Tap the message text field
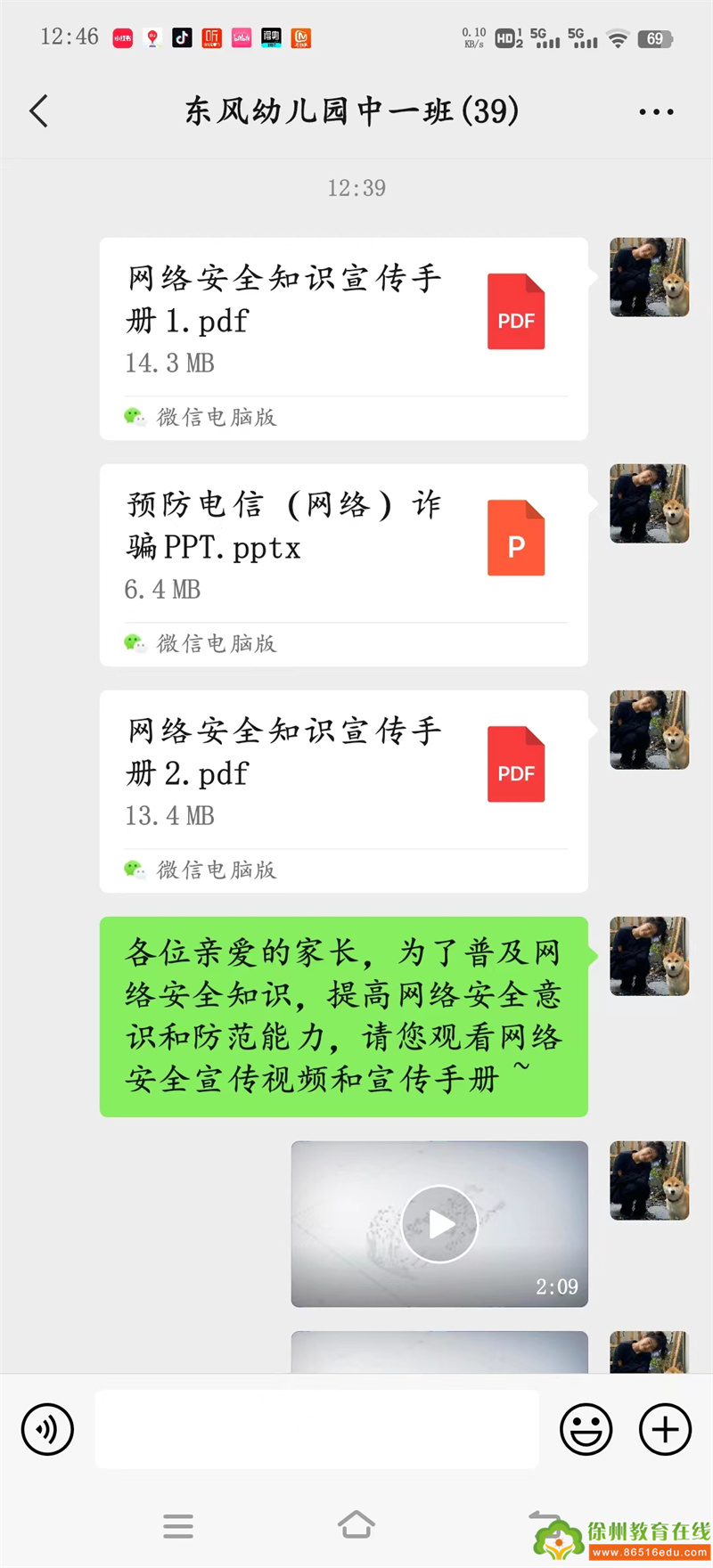This screenshot has width=713, height=1568. (x=316, y=1429)
